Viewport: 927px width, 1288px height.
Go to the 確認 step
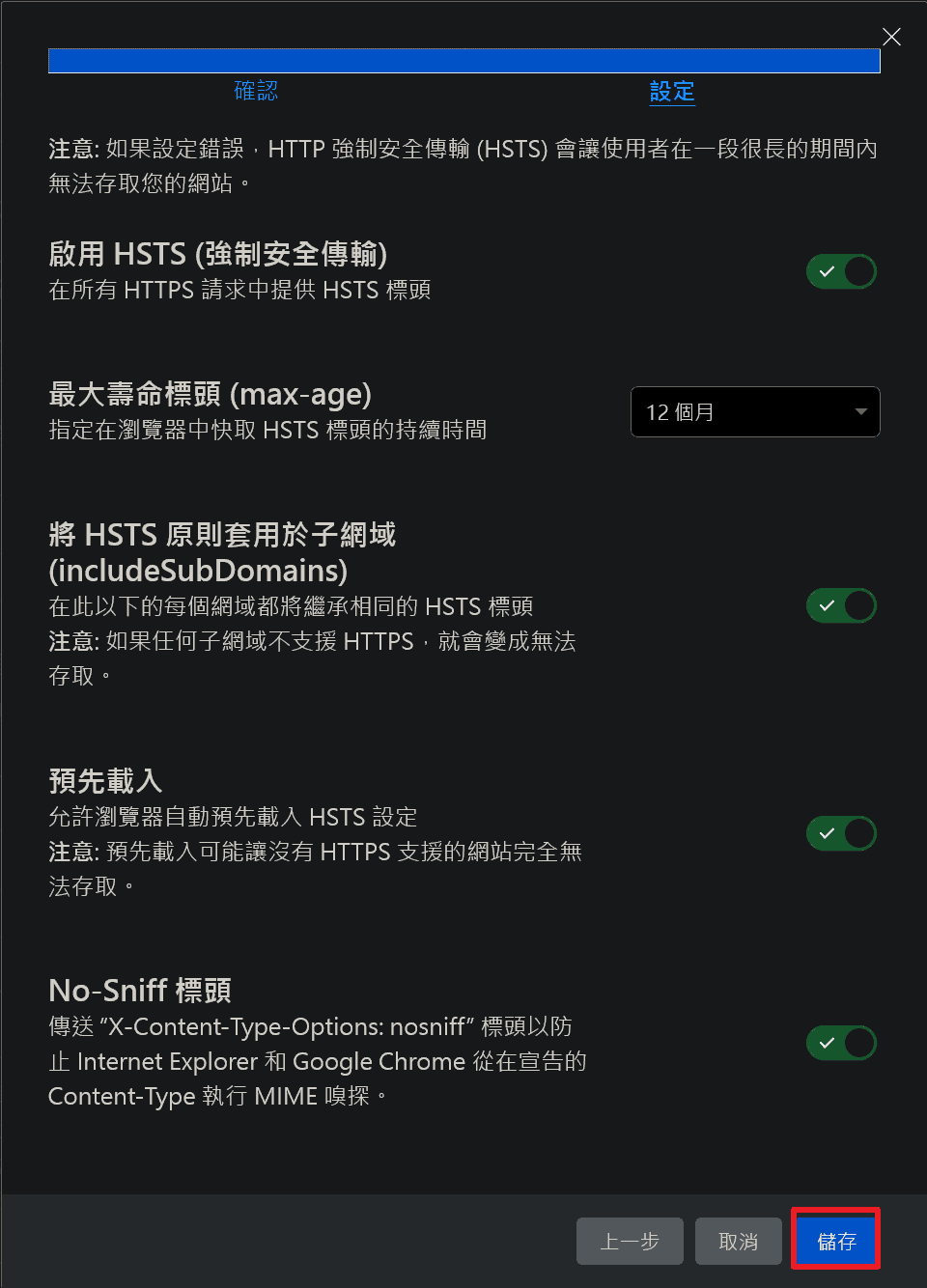256,91
